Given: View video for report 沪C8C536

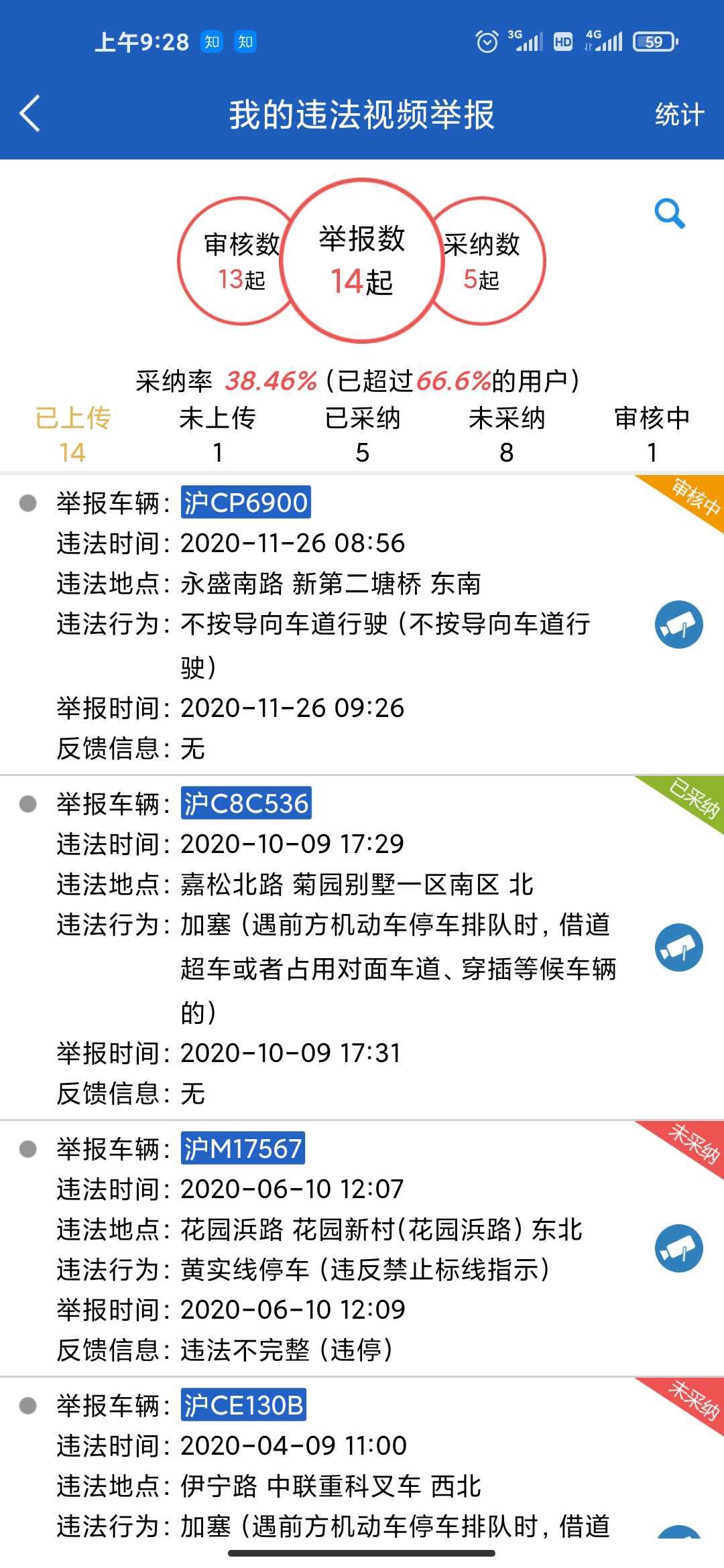Looking at the screenshot, I should (x=678, y=948).
